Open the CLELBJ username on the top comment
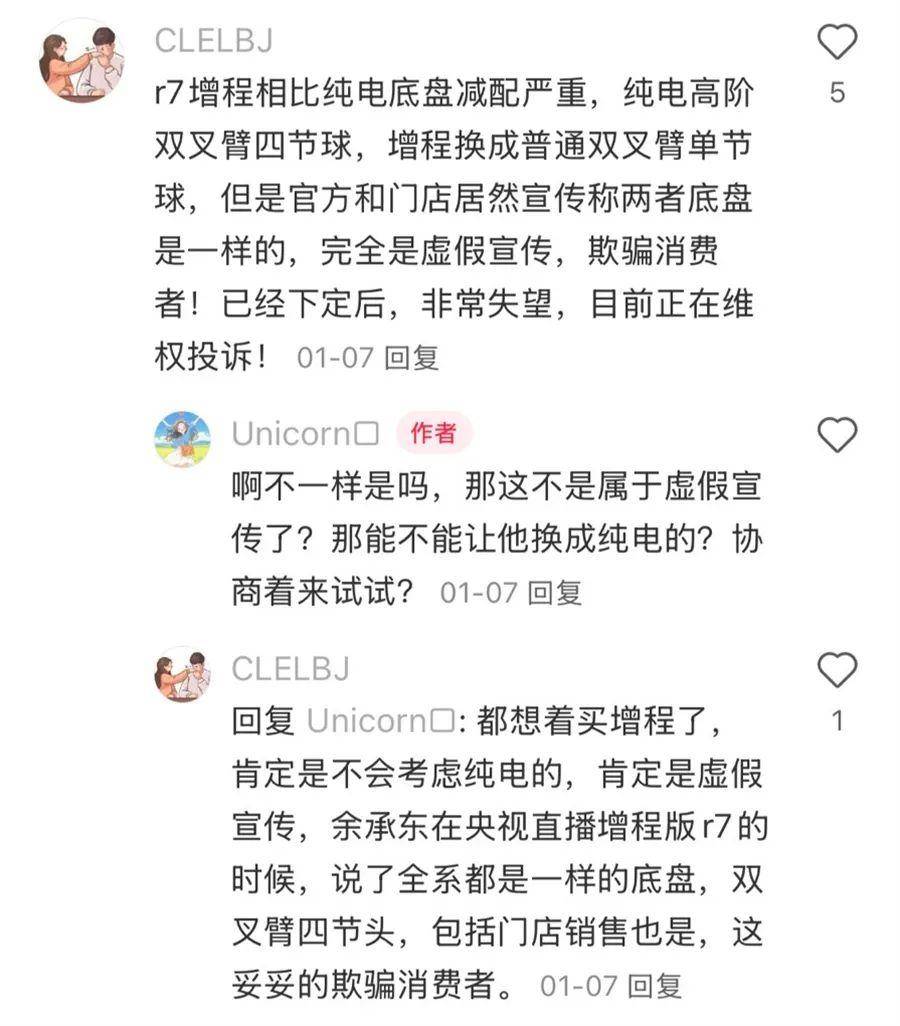Screen dimensions: 900x1026 point(214,41)
